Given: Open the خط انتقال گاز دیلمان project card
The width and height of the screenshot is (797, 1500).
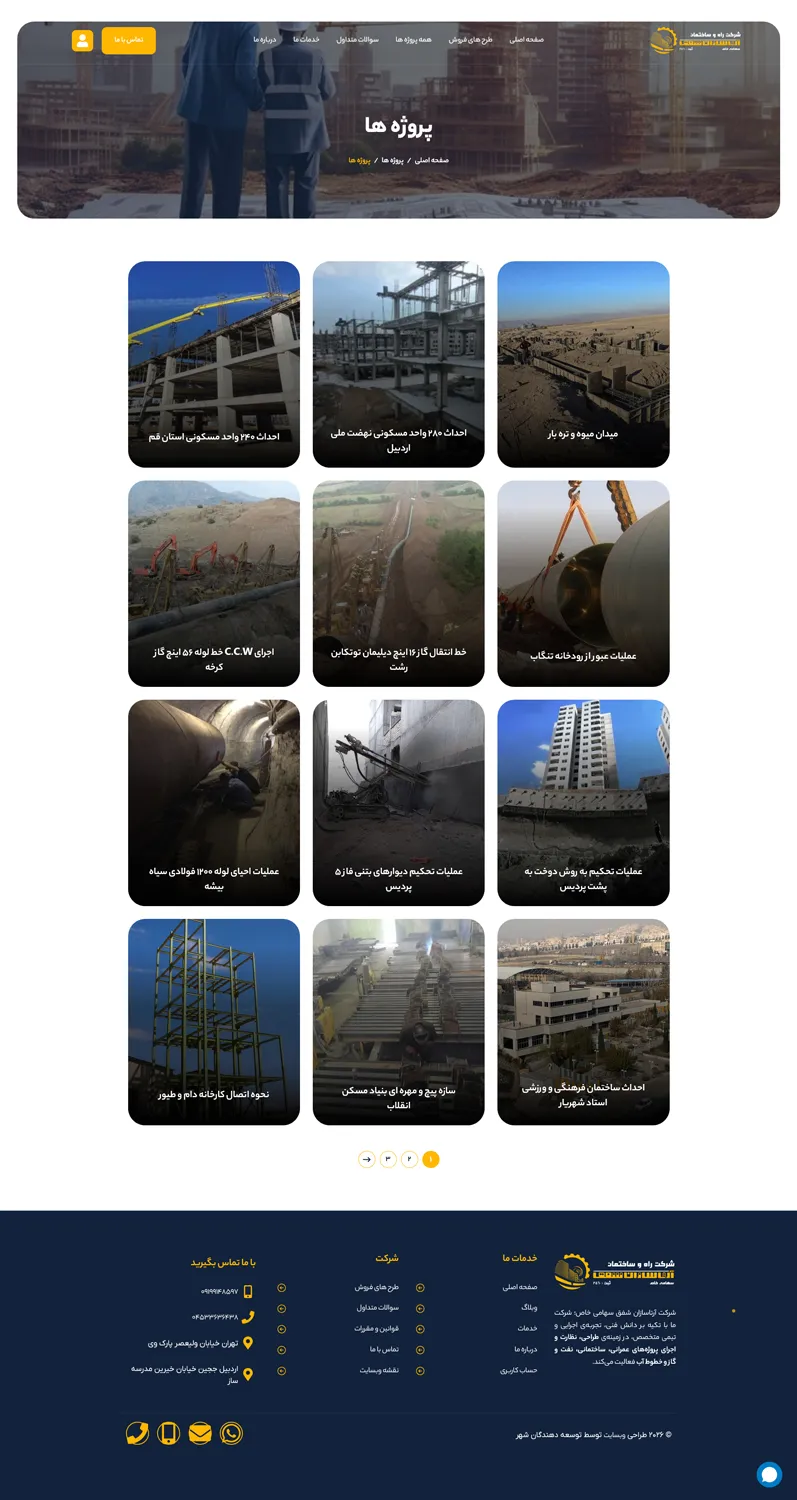Looking at the screenshot, I should click(x=398, y=583).
